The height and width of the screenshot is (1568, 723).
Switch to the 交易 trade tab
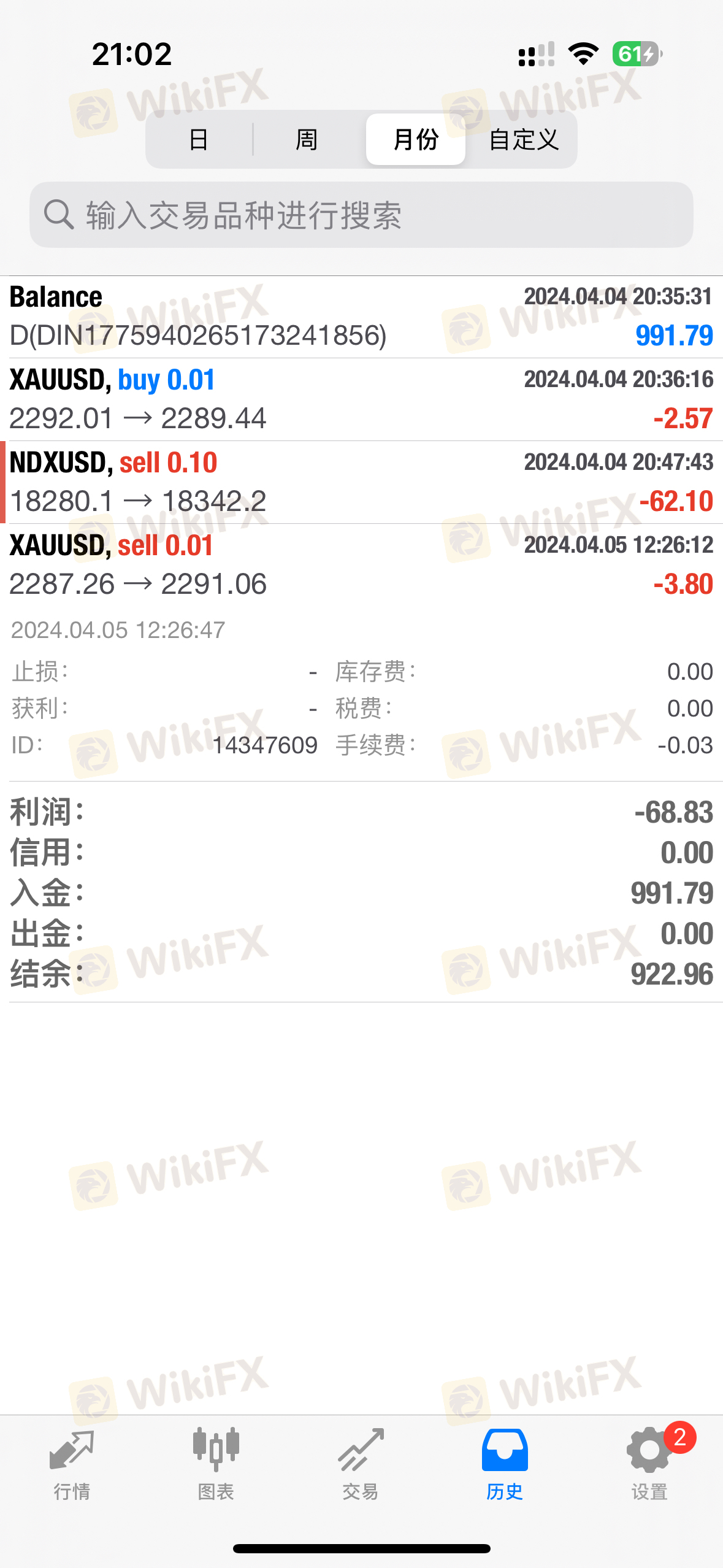(x=361, y=1465)
